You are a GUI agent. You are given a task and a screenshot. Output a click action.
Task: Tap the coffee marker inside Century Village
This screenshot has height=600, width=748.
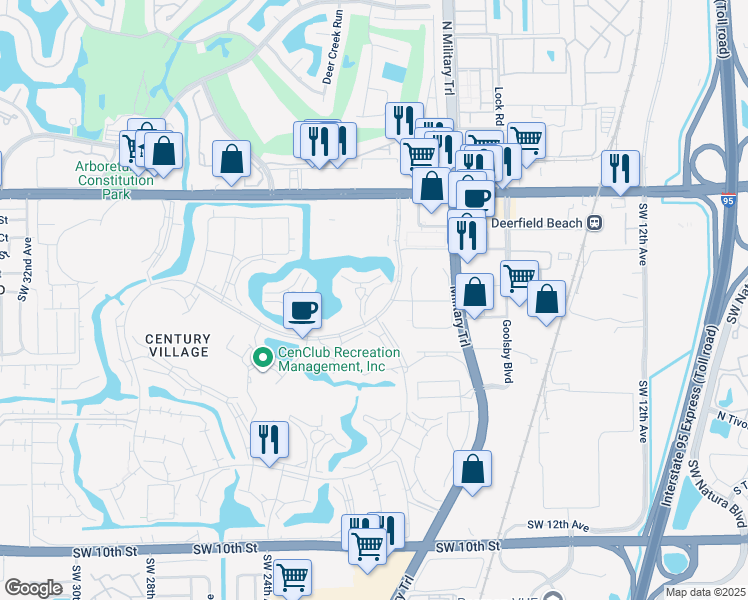click(x=302, y=310)
